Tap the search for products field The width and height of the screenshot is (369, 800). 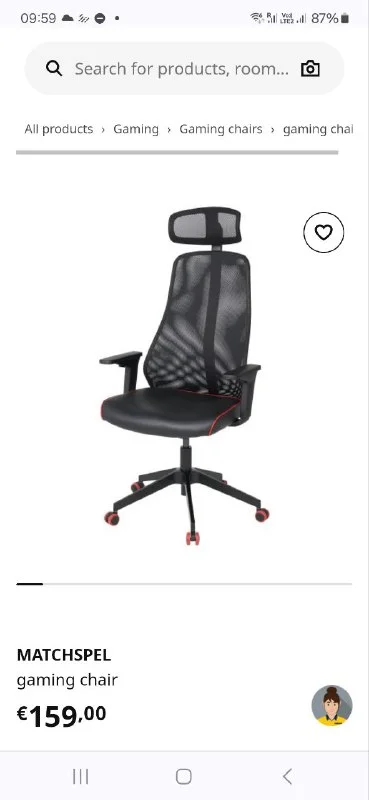point(184,68)
